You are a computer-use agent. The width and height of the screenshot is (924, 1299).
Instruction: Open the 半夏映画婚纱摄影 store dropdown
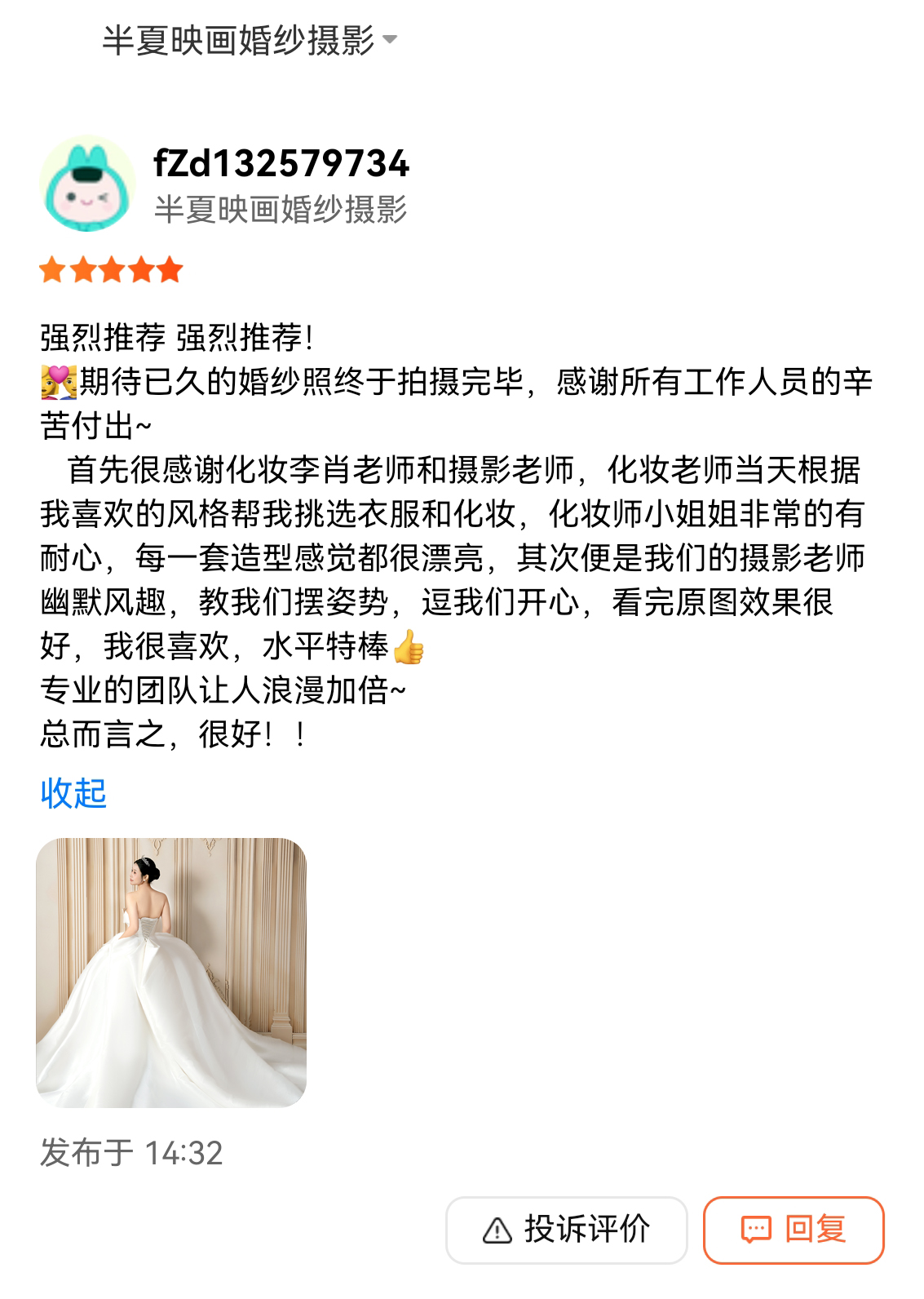(x=249, y=40)
